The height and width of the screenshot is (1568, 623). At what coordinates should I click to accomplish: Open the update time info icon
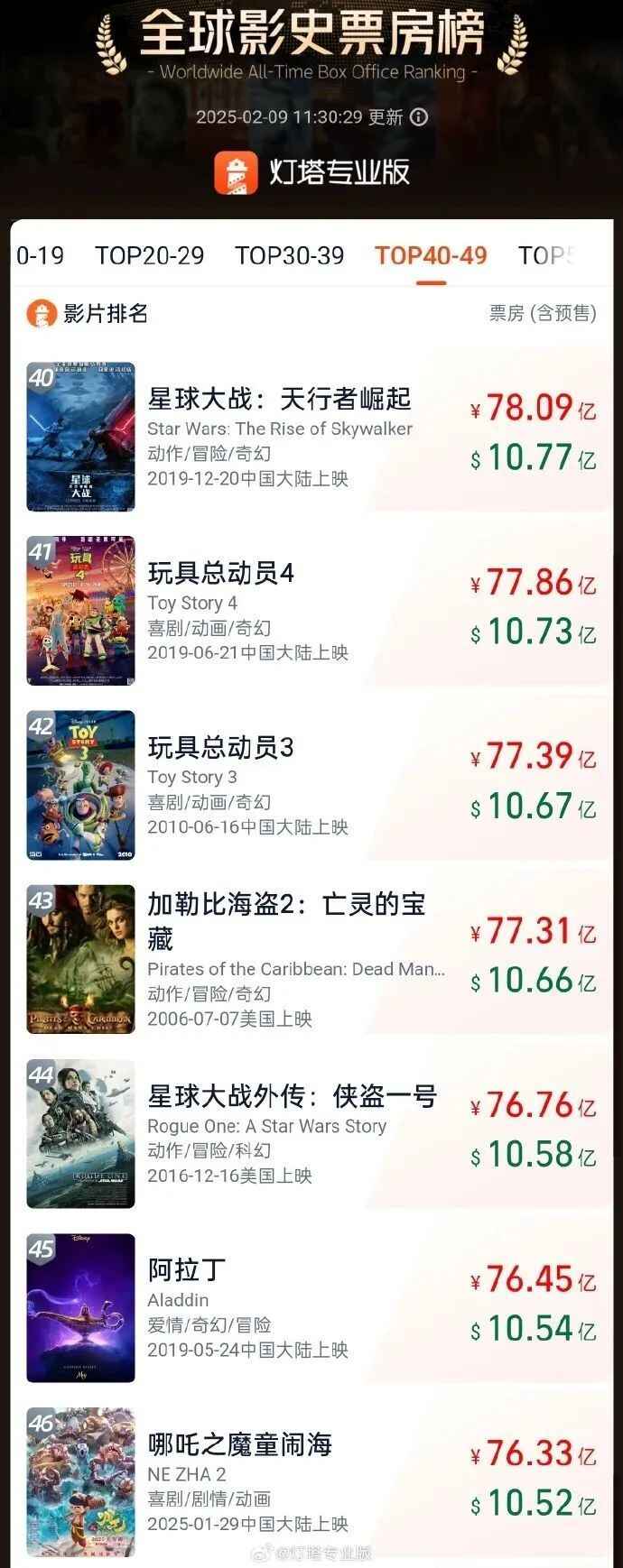click(419, 117)
